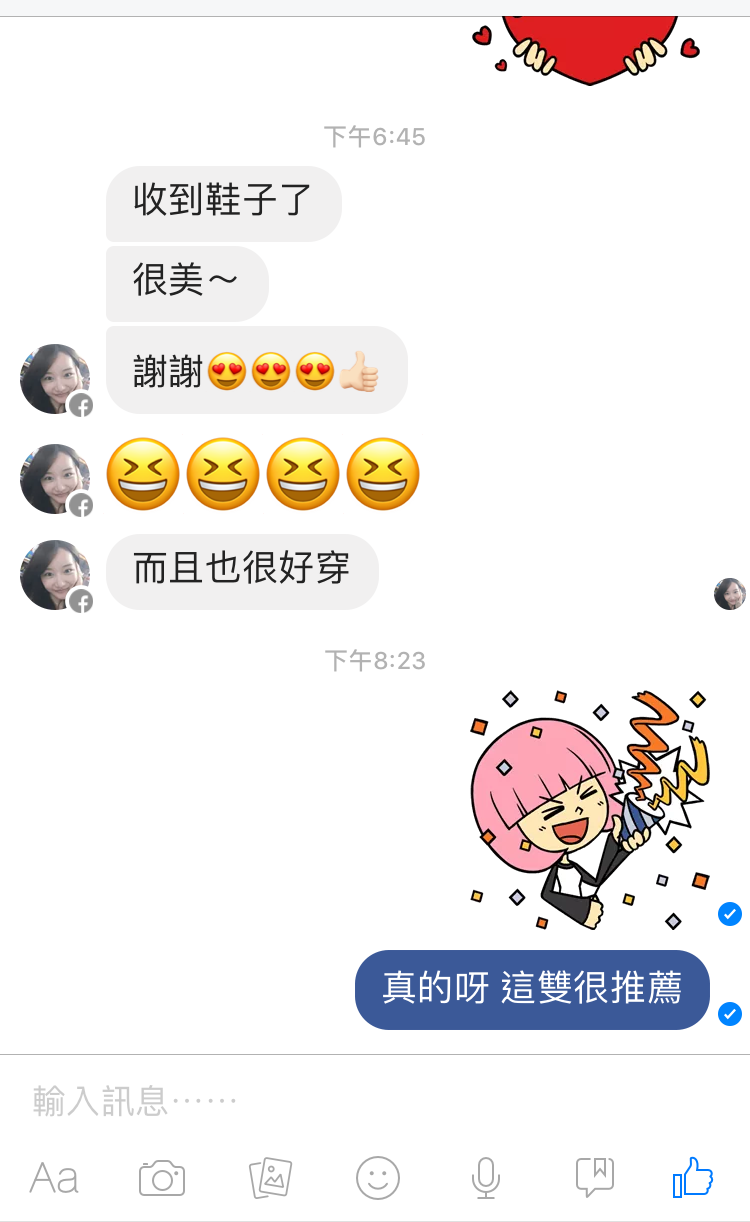Open the photo gallery picker
The image size is (750, 1222).
point(270,1178)
